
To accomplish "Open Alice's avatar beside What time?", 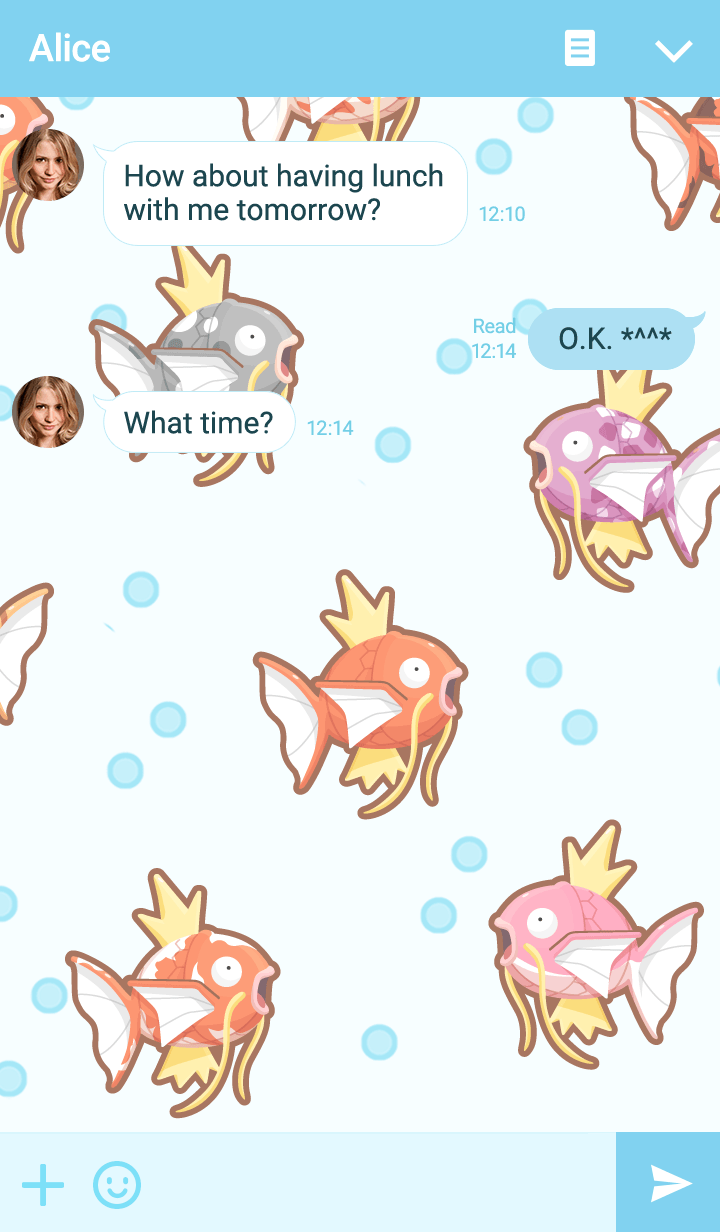I will pyautogui.click(x=48, y=412).
